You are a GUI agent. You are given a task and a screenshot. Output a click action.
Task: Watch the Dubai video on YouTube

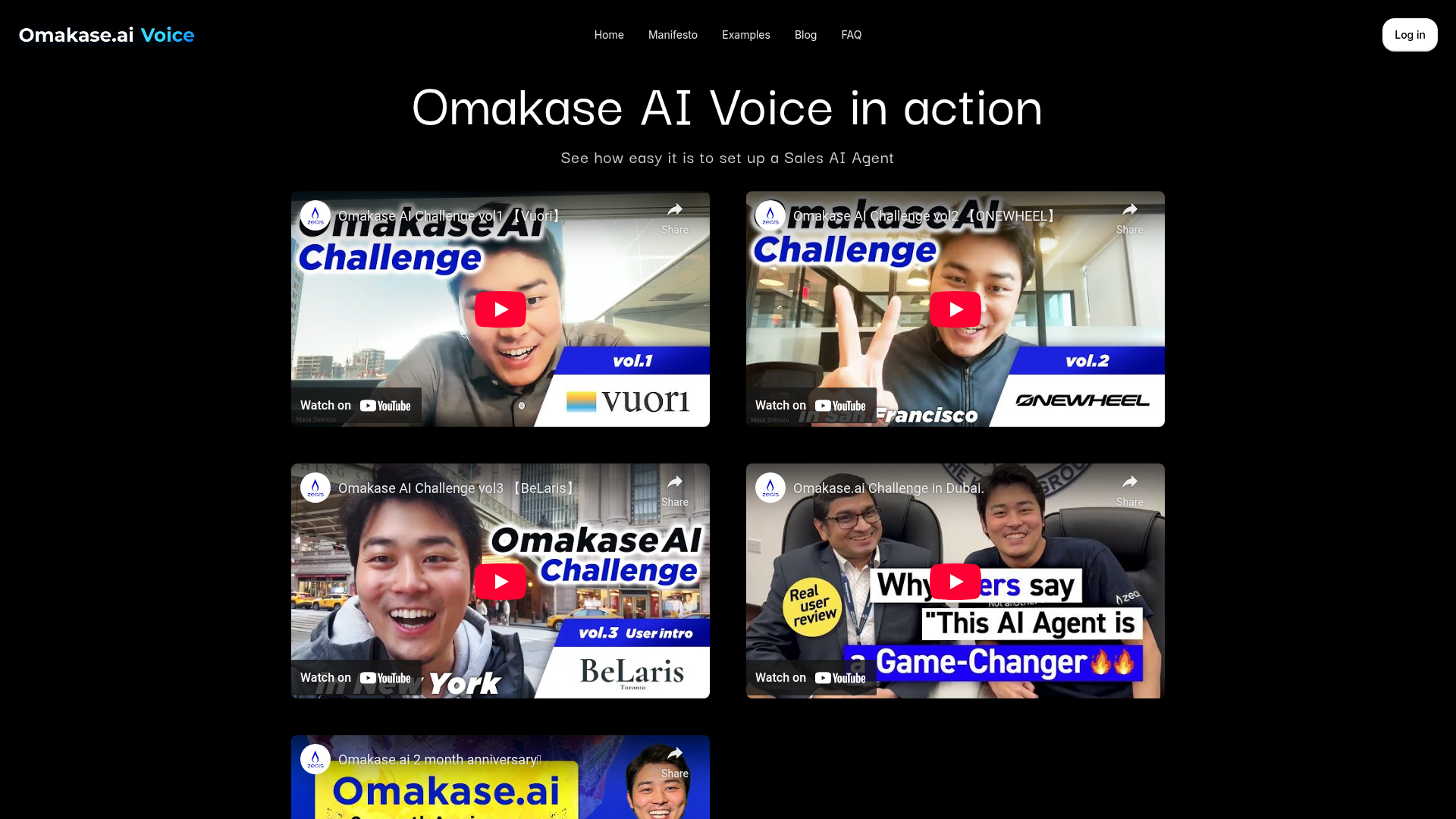coord(811,678)
